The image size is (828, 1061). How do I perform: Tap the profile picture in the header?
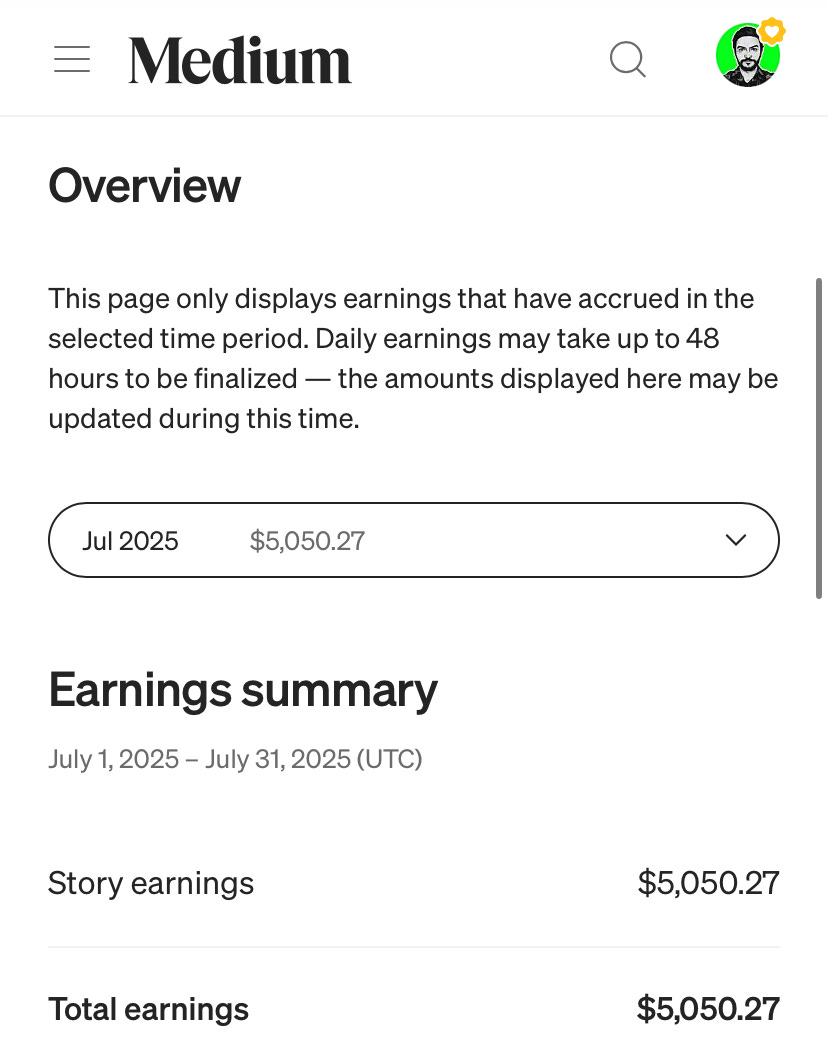[x=748, y=55]
